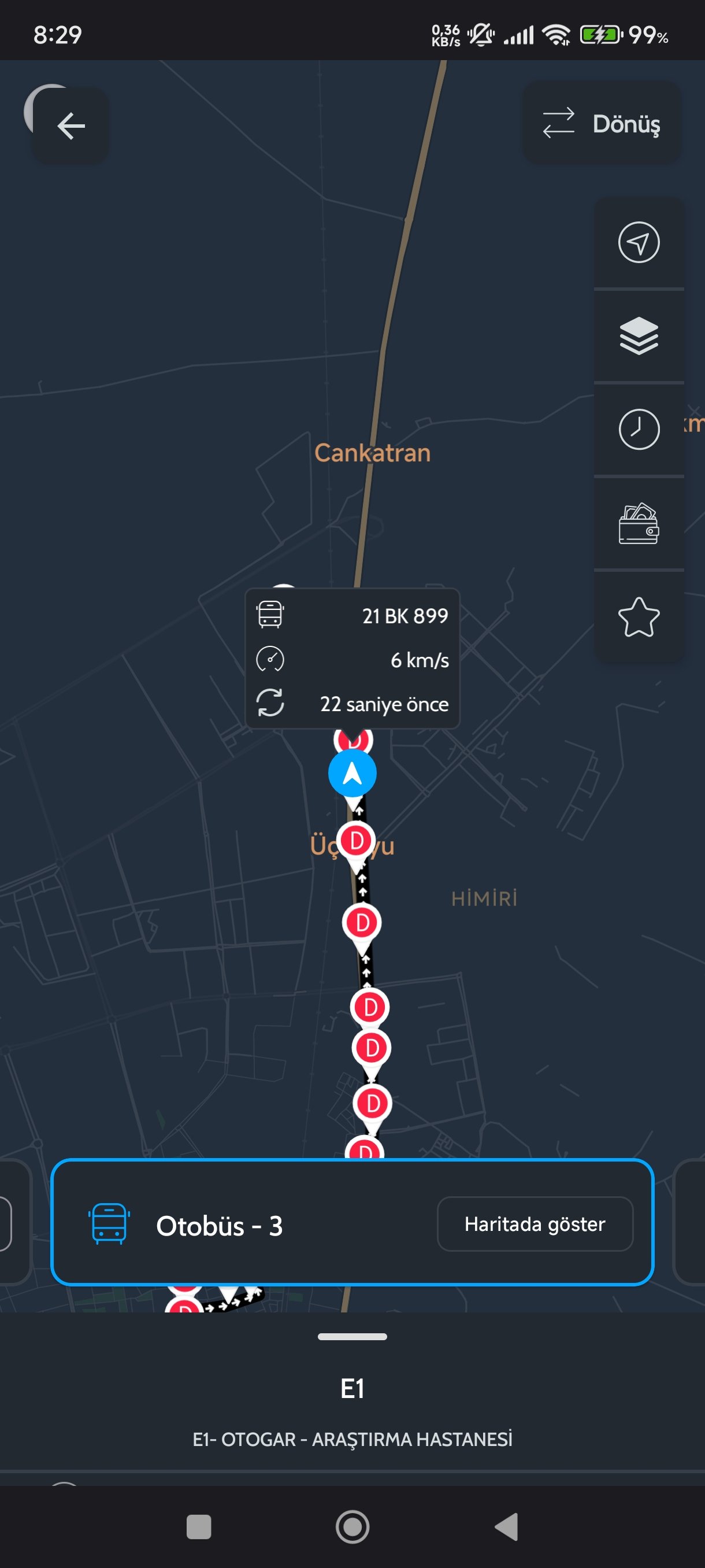This screenshot has width=705, height=1568.
Task: Switch route direction with Dönüş
Action: click(601, 124)
